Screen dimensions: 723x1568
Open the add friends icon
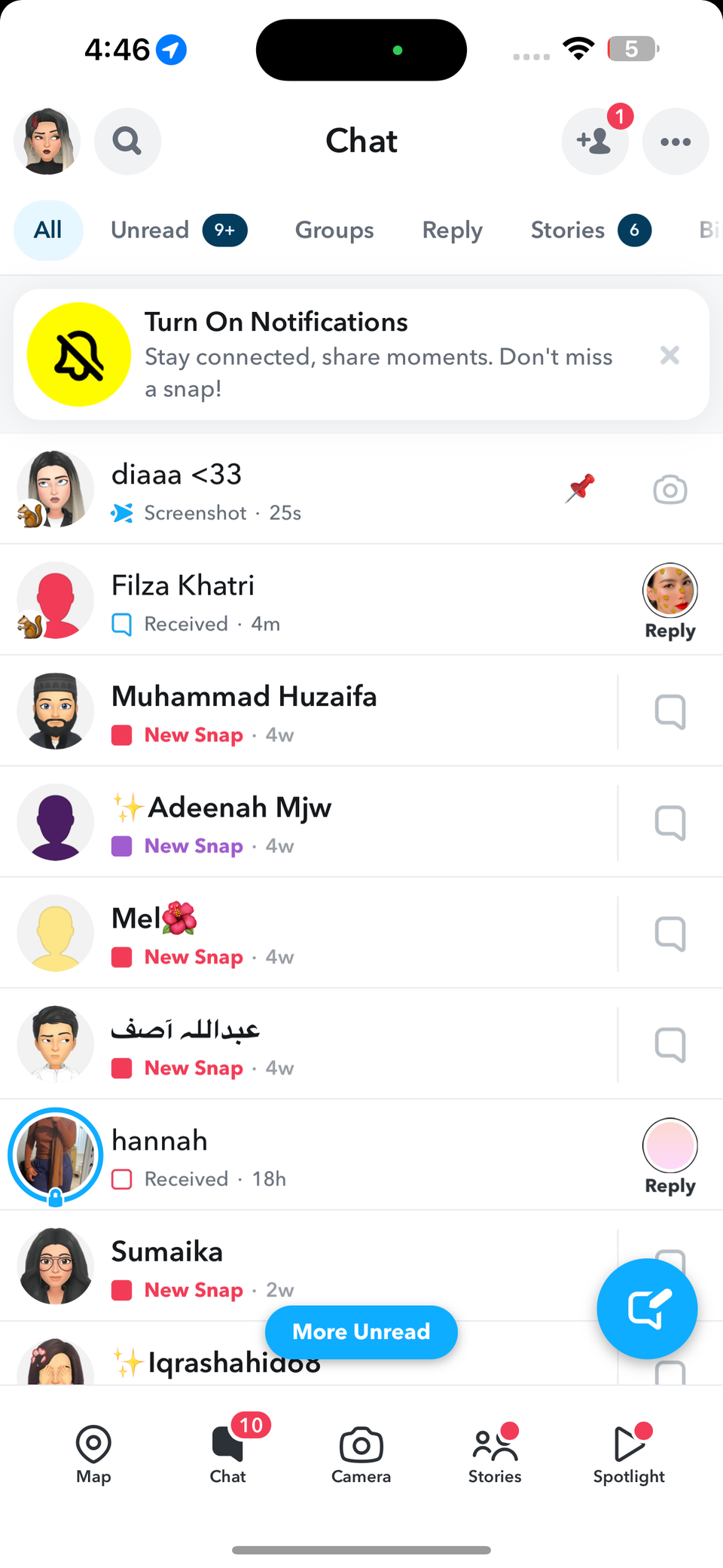coord(594,142)
